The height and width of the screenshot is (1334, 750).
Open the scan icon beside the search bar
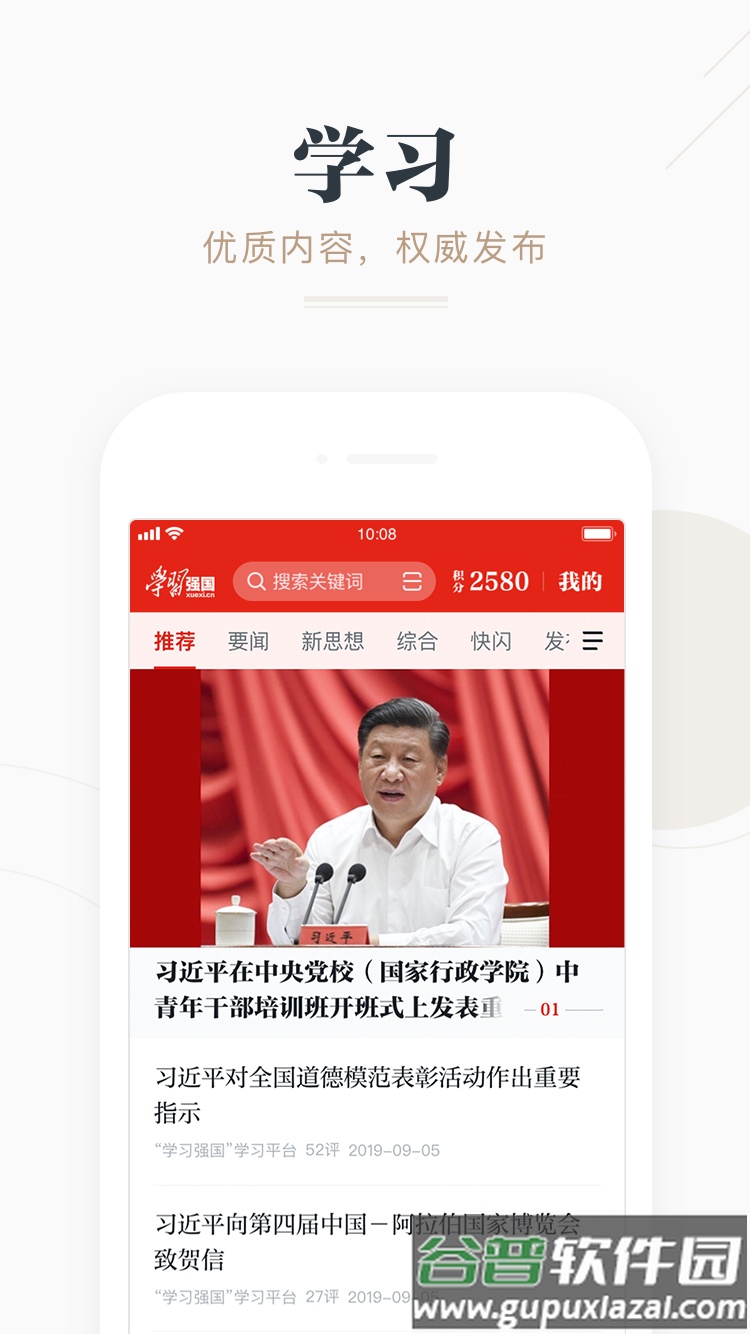411,581
